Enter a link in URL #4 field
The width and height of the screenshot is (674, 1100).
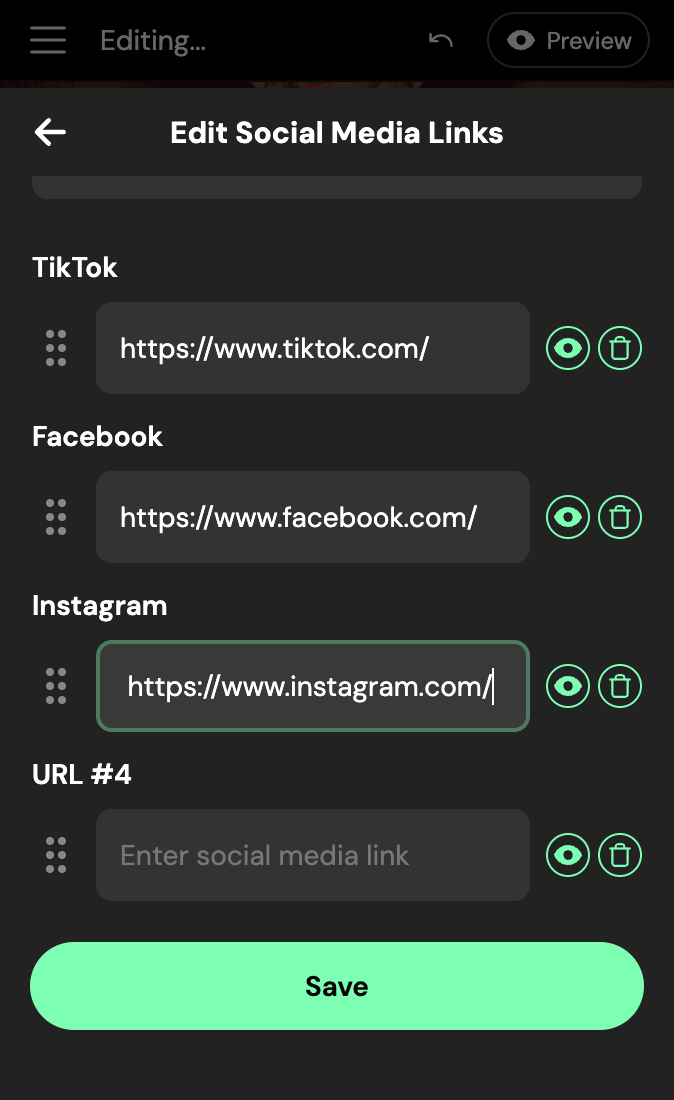pos(312,855)
